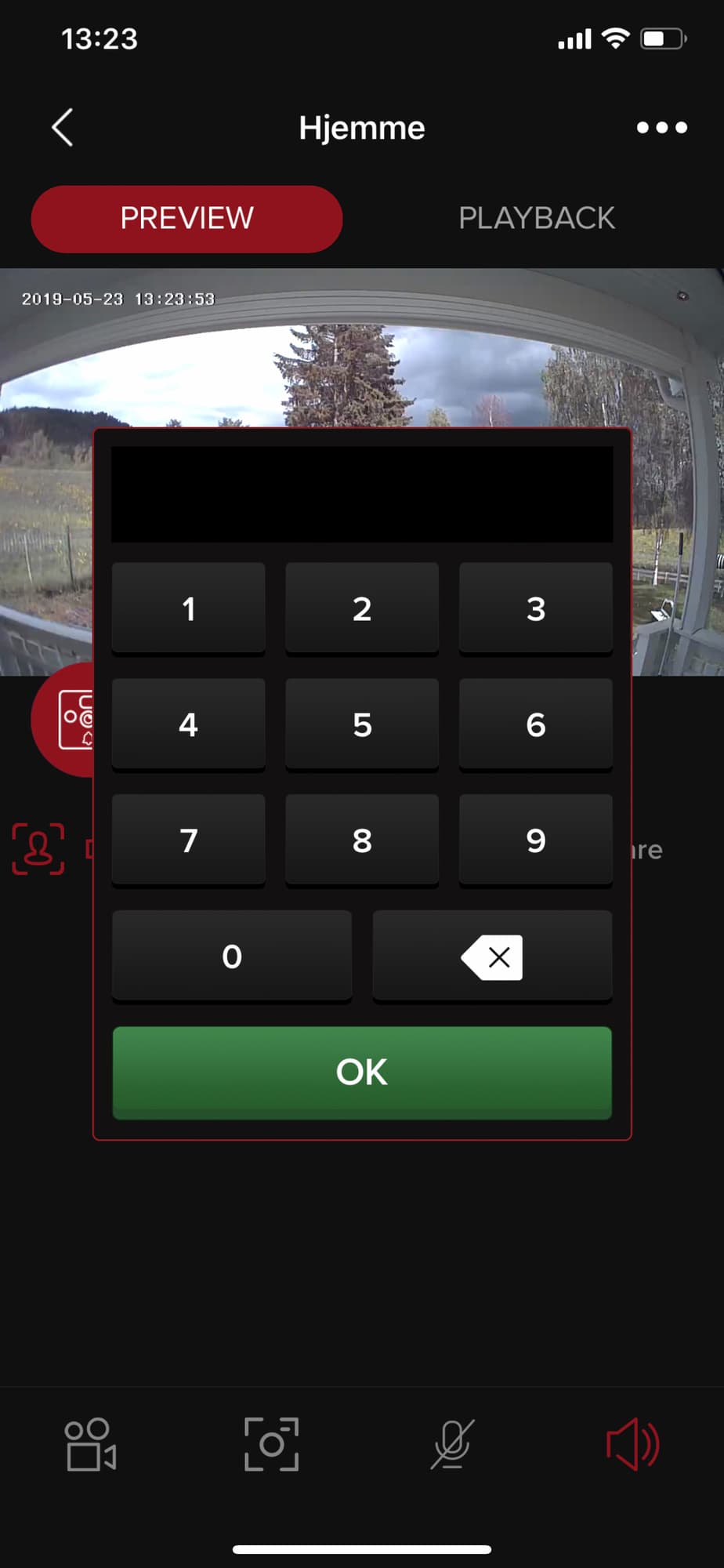The image size is (724, 1568).
Task: Confirm the code with the green OK
Action: pos(361,1072)
